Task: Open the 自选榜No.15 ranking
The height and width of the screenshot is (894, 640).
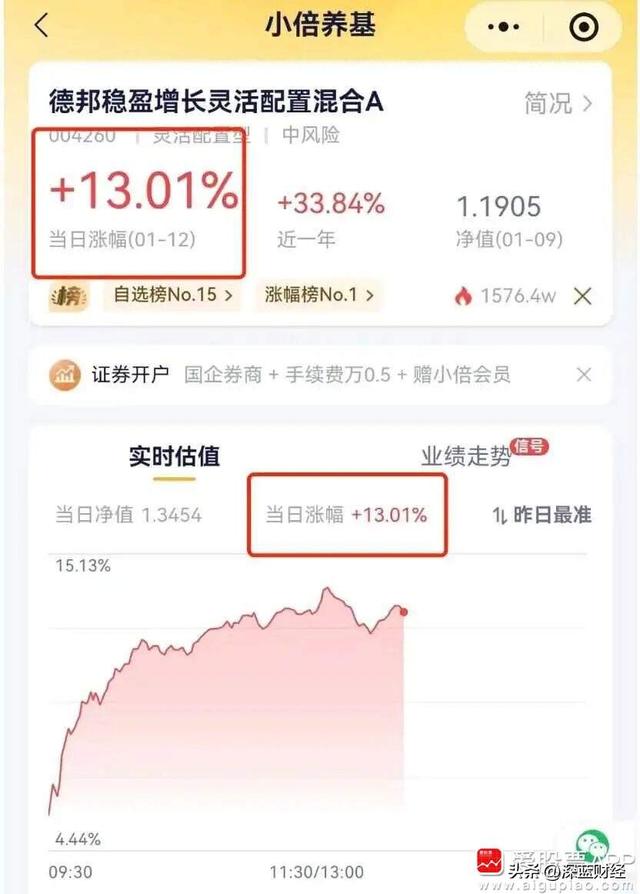Action: tap(174, 295)
